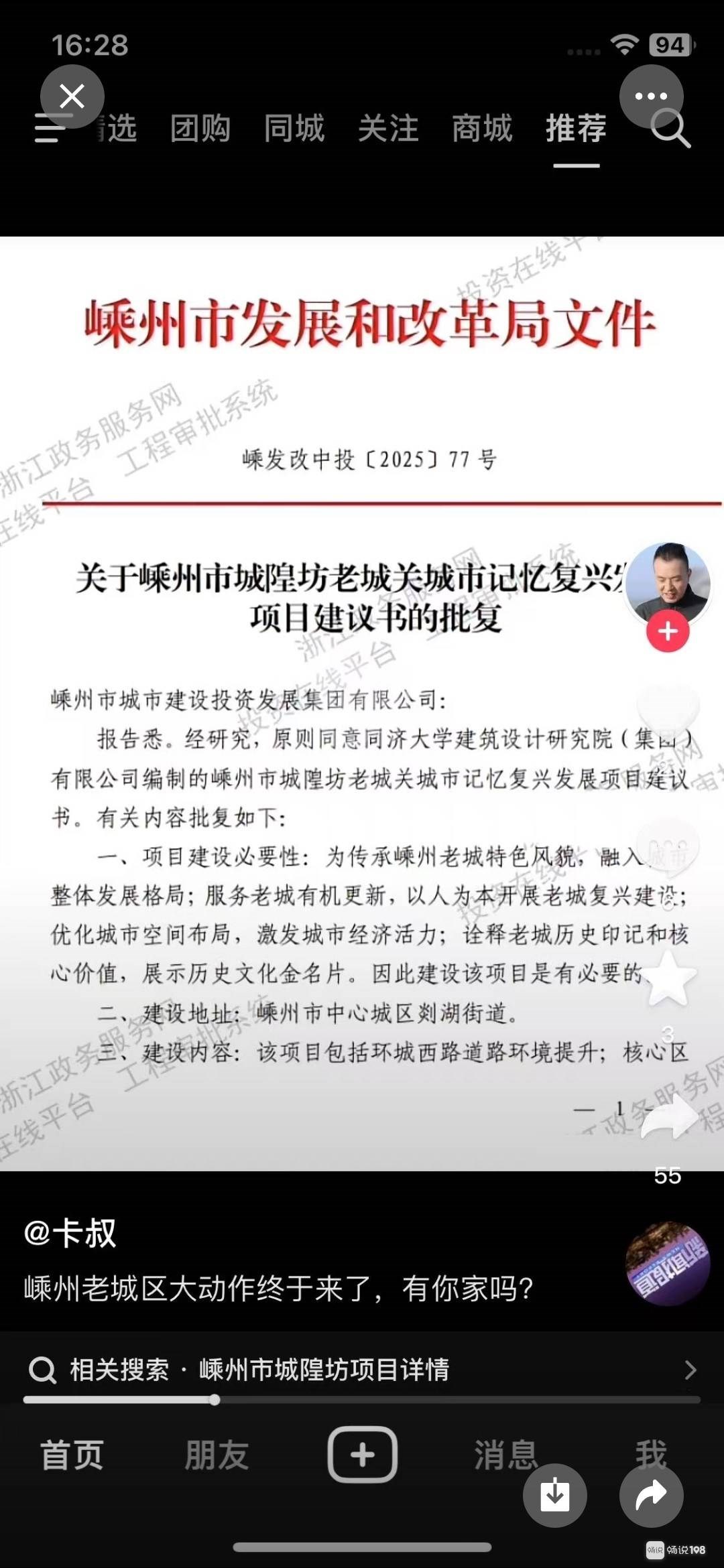Open the three-dot more options menu
The width and height of the screenshot is (724, 1568).
click(651, 96)
